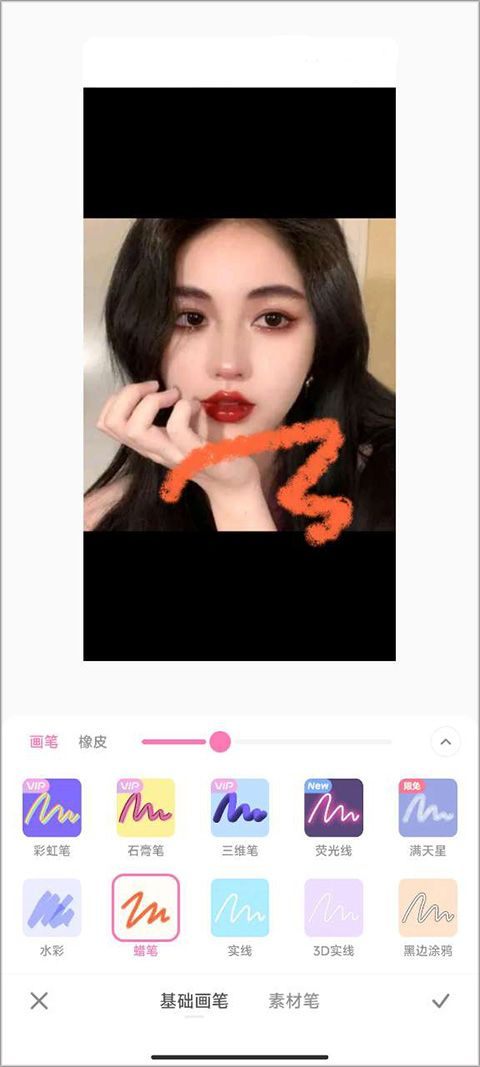Collapse the brush panel with the chevron
Screen dimensions: 480x1067
pos(445,742)
